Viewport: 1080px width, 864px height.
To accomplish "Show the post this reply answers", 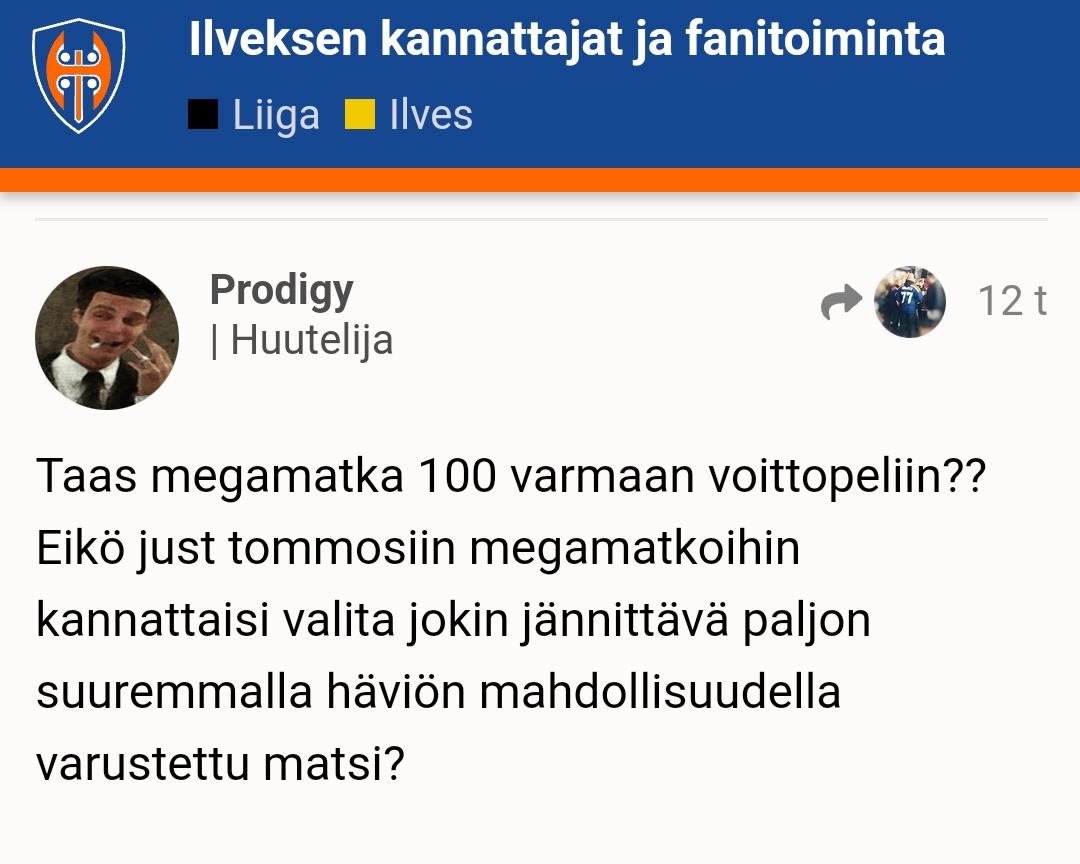I will 883,301.
